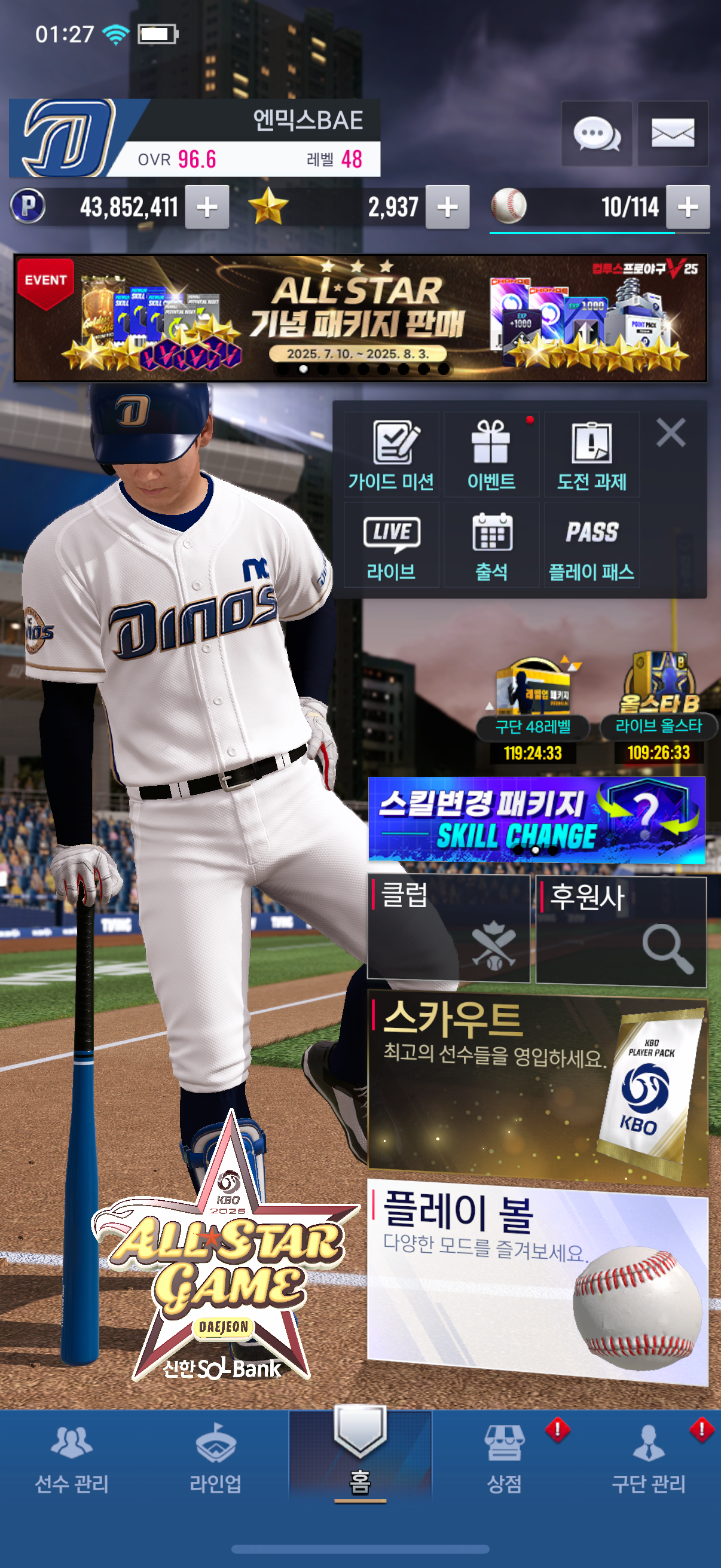
Task: Open the mailbox envelope icon
Action: coord(673,133)
